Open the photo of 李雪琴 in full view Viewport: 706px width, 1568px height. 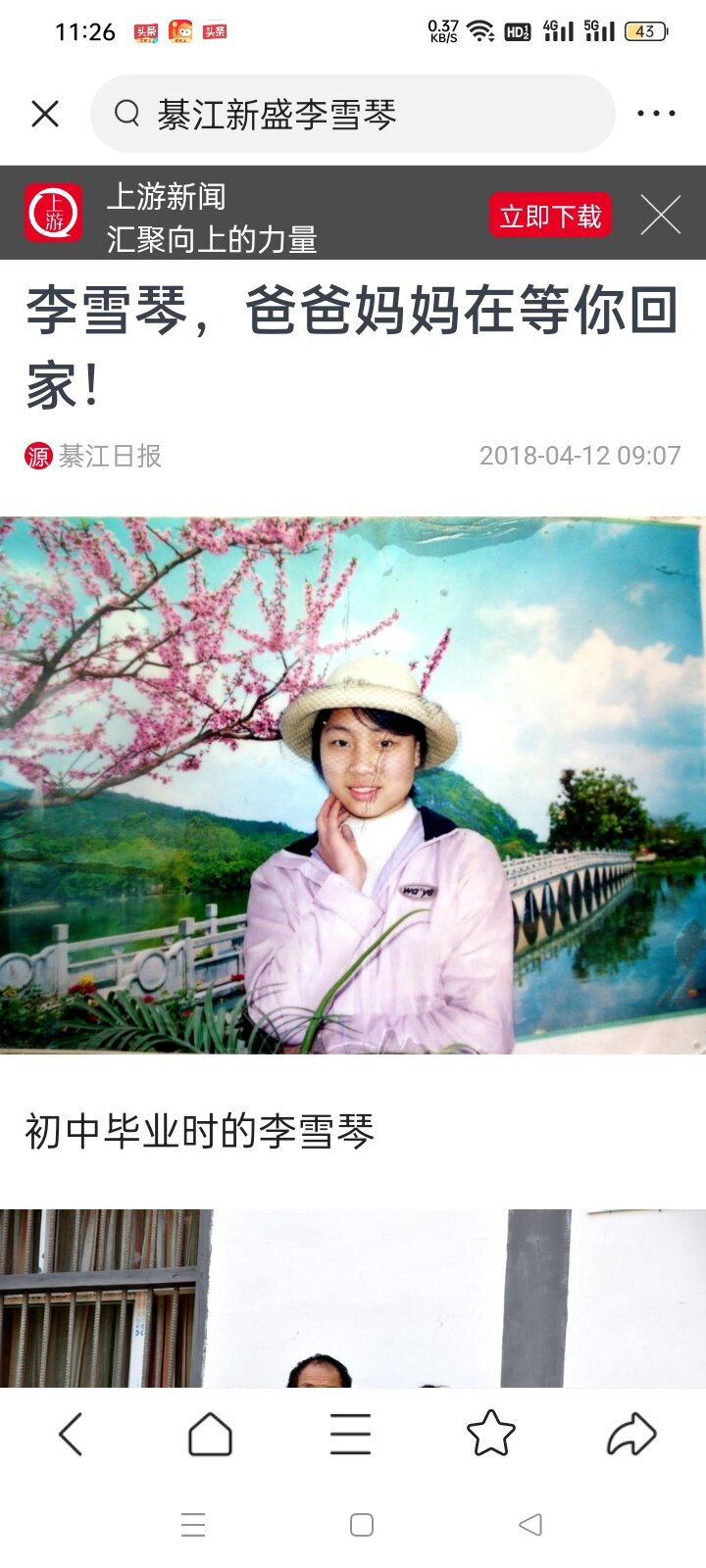(x=353, y=785)
